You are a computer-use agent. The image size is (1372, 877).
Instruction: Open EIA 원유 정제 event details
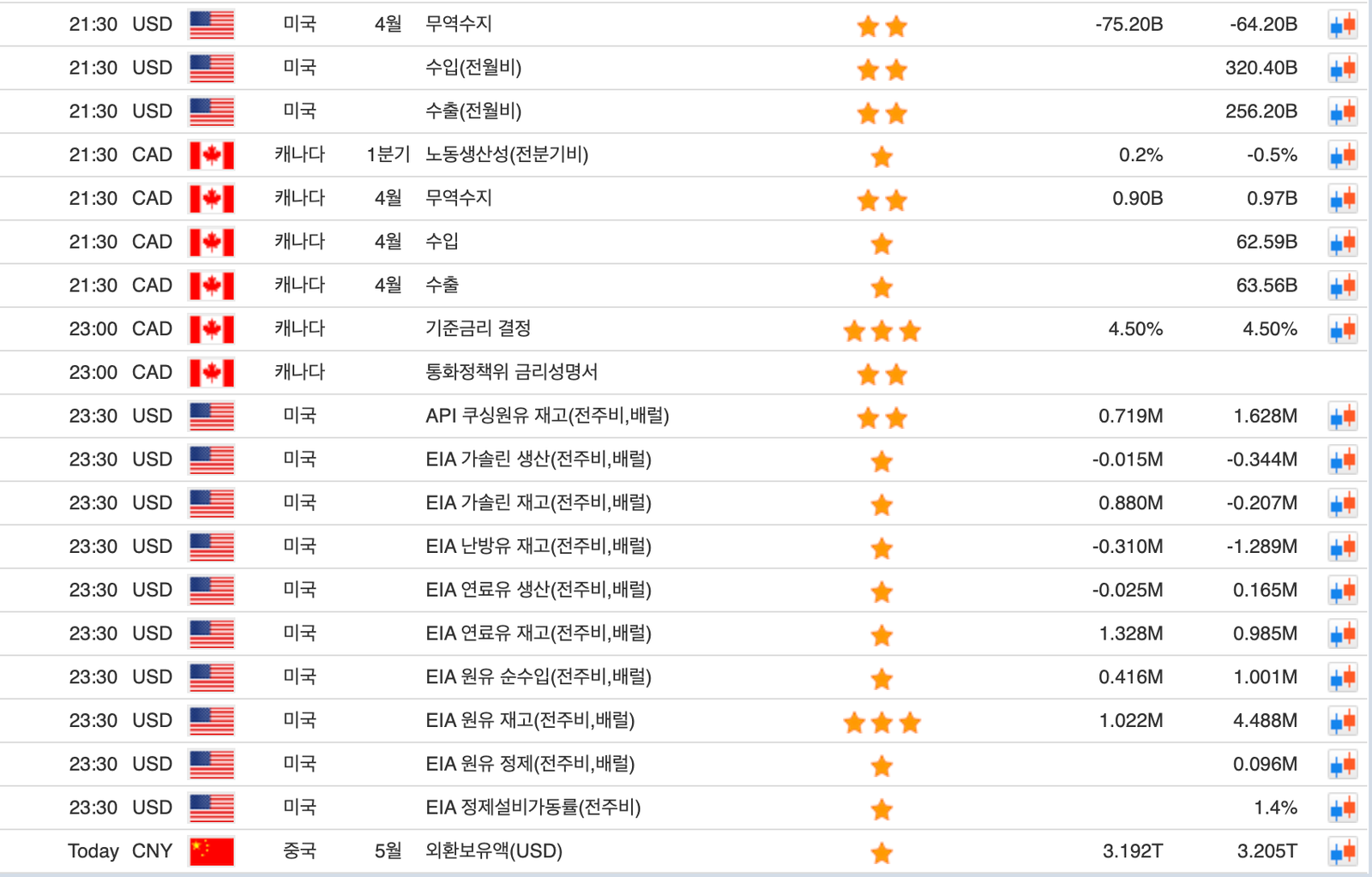coord(529,764)
